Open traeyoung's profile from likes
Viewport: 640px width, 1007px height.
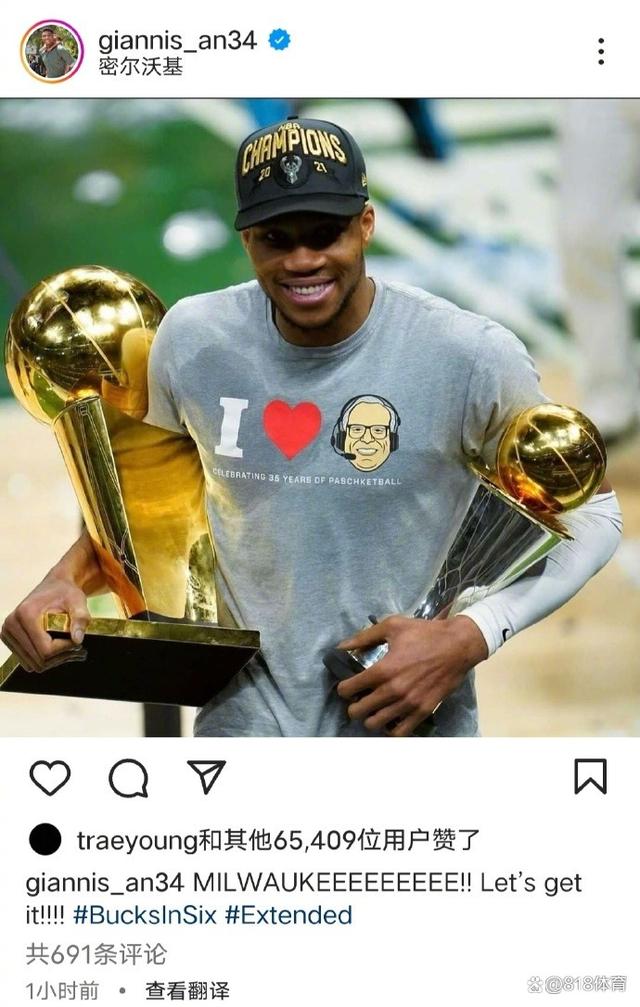tap(136, 841)
